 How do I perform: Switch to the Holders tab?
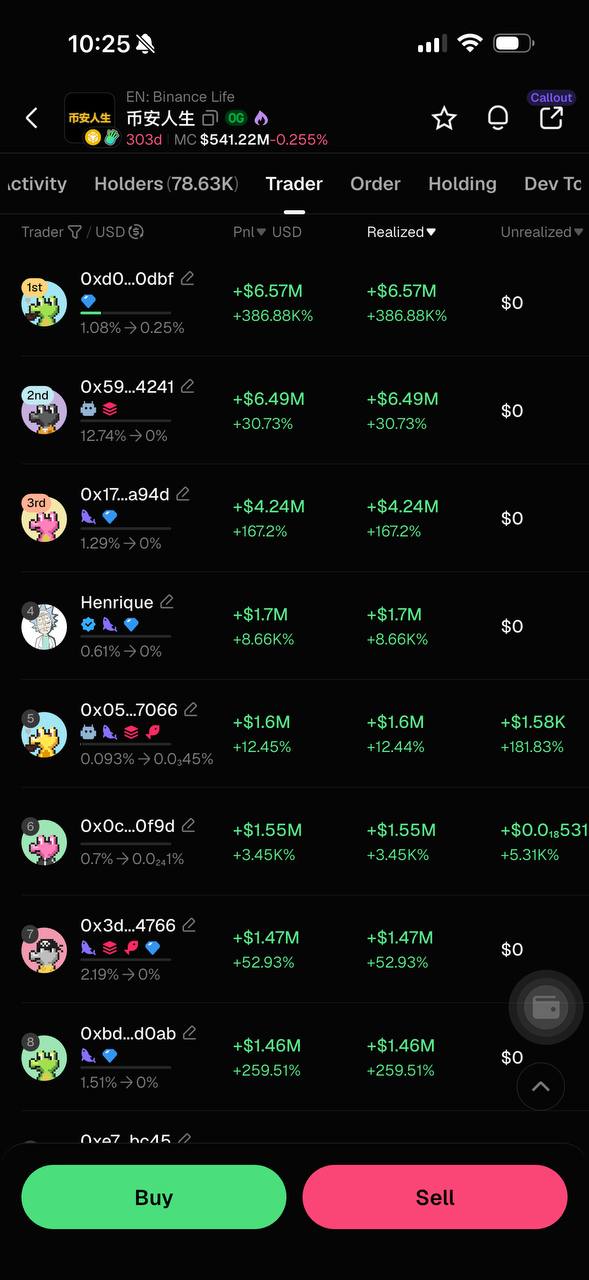click(x=166, y=184)
